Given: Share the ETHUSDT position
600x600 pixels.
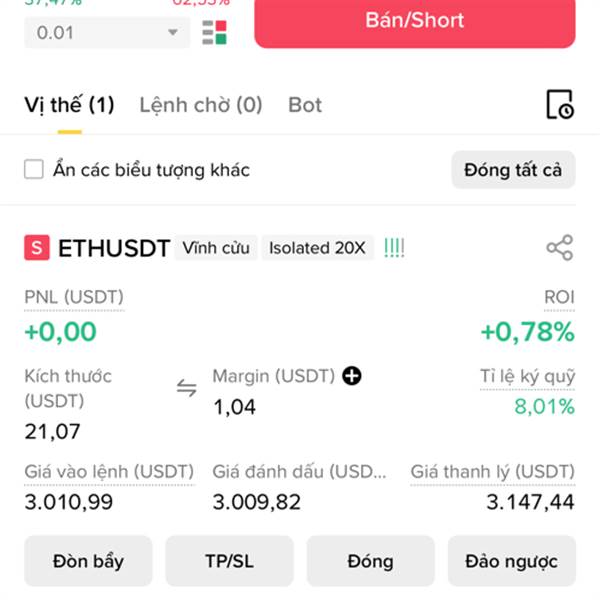Looking at the screenshot, I should (560, 248).
